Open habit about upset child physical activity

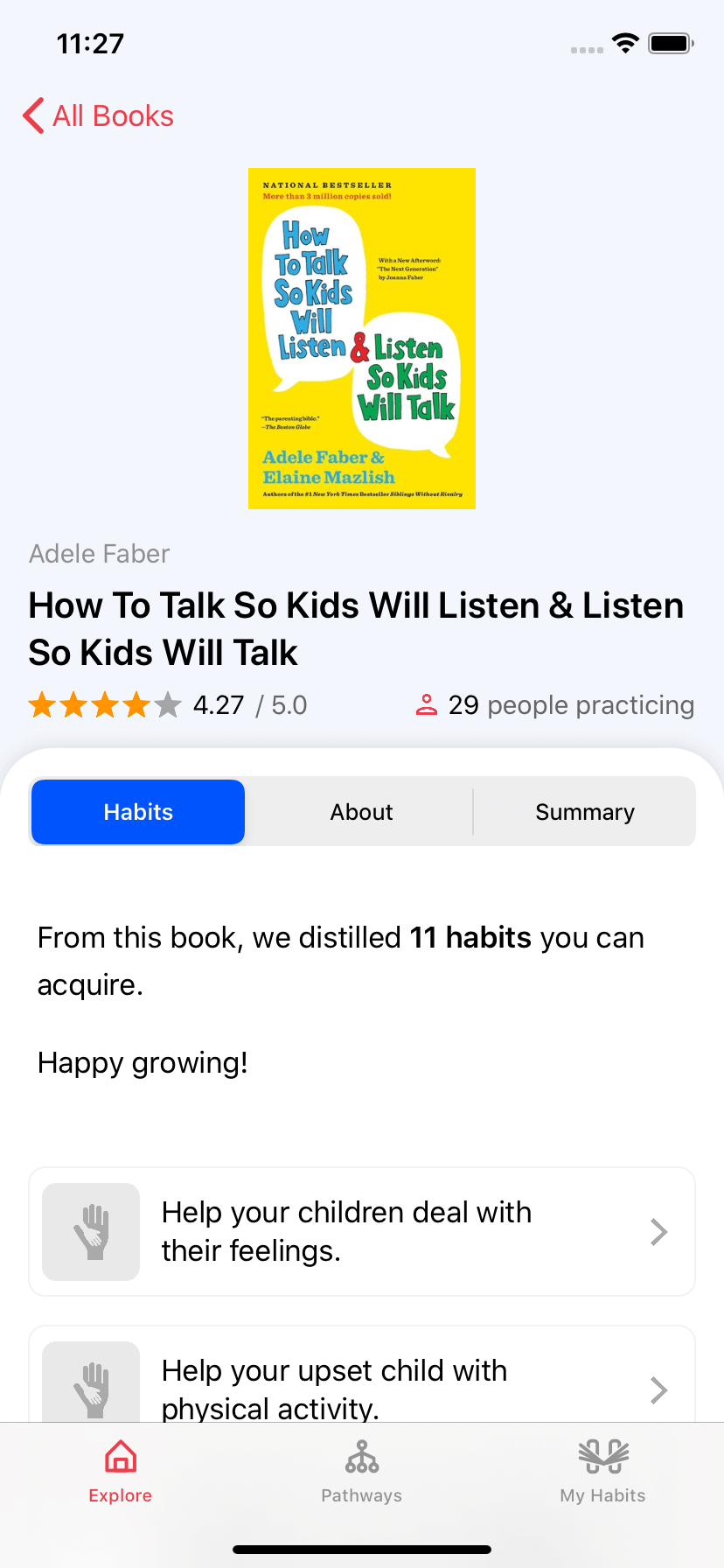coord(362,1374)
